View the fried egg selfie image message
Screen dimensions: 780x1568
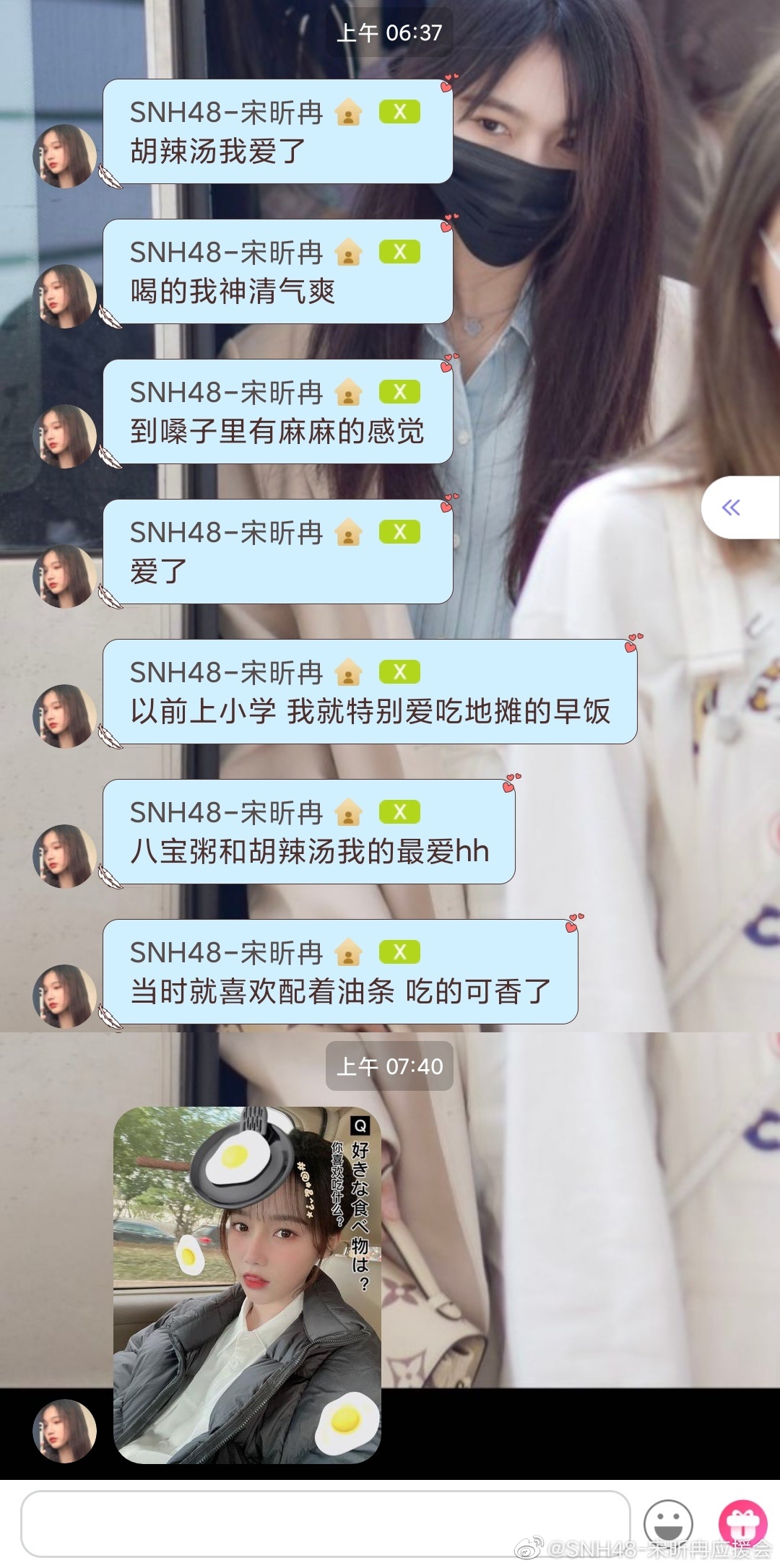tap(247, 1285)
